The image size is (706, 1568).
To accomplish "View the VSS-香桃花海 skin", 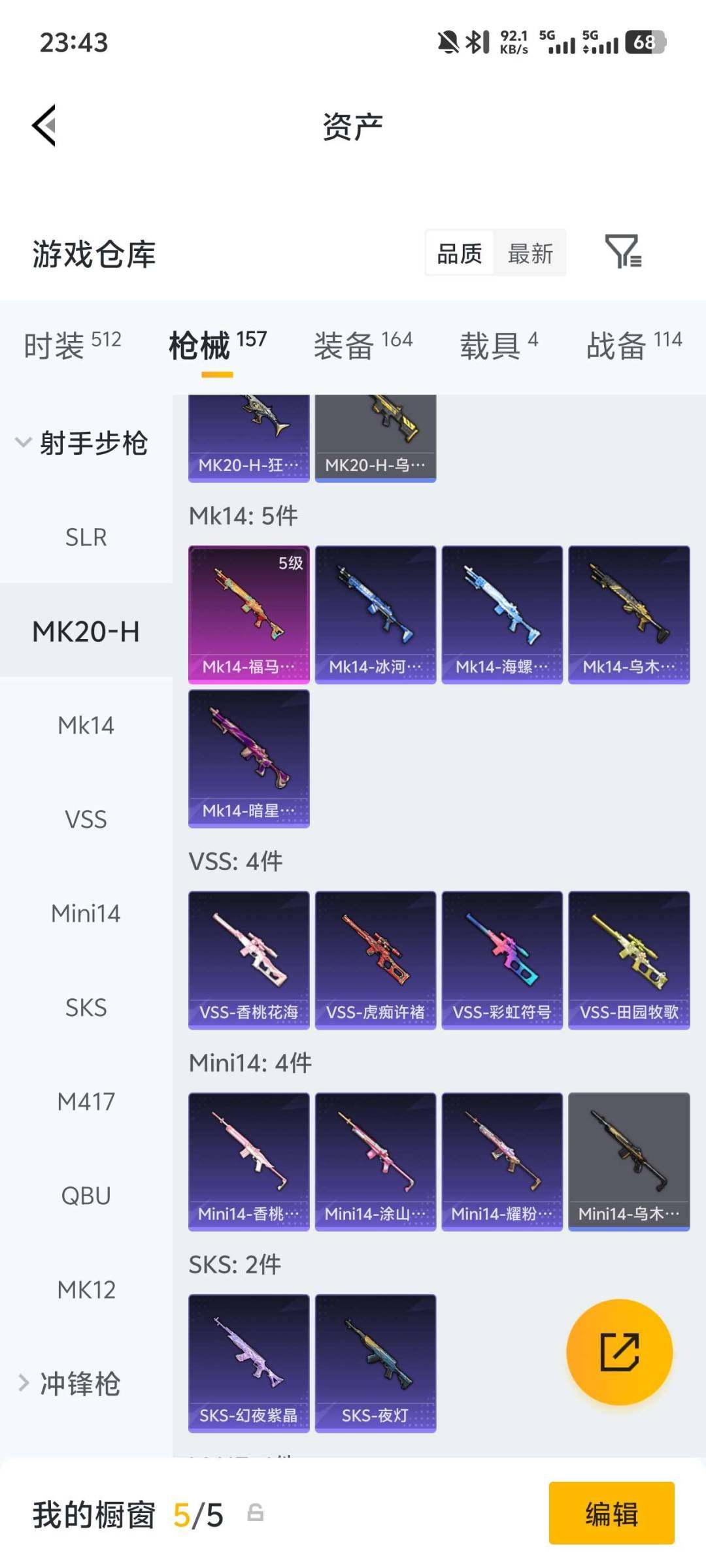I will (248, 960).
